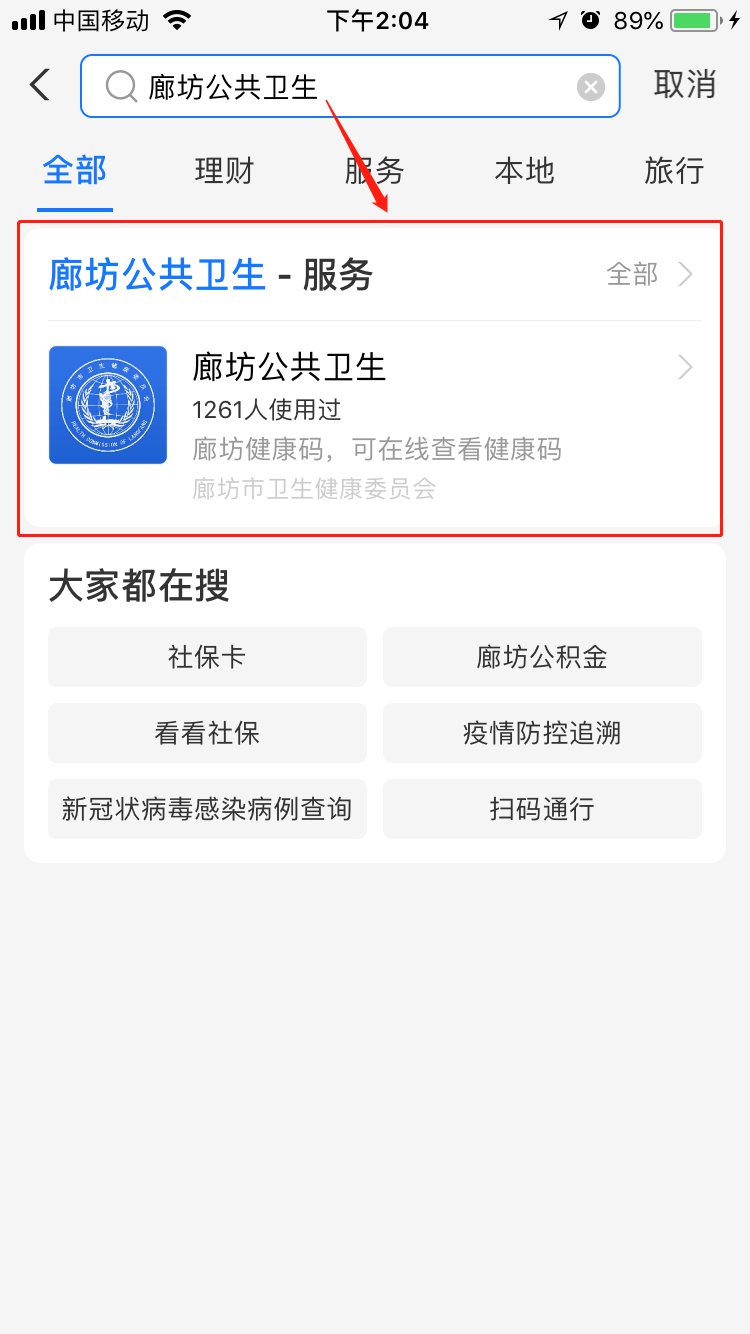This screenshot has height=1334, width=750.
Task: Tap the 扫码通行 suggestion
Action: [x=542, y=809]
